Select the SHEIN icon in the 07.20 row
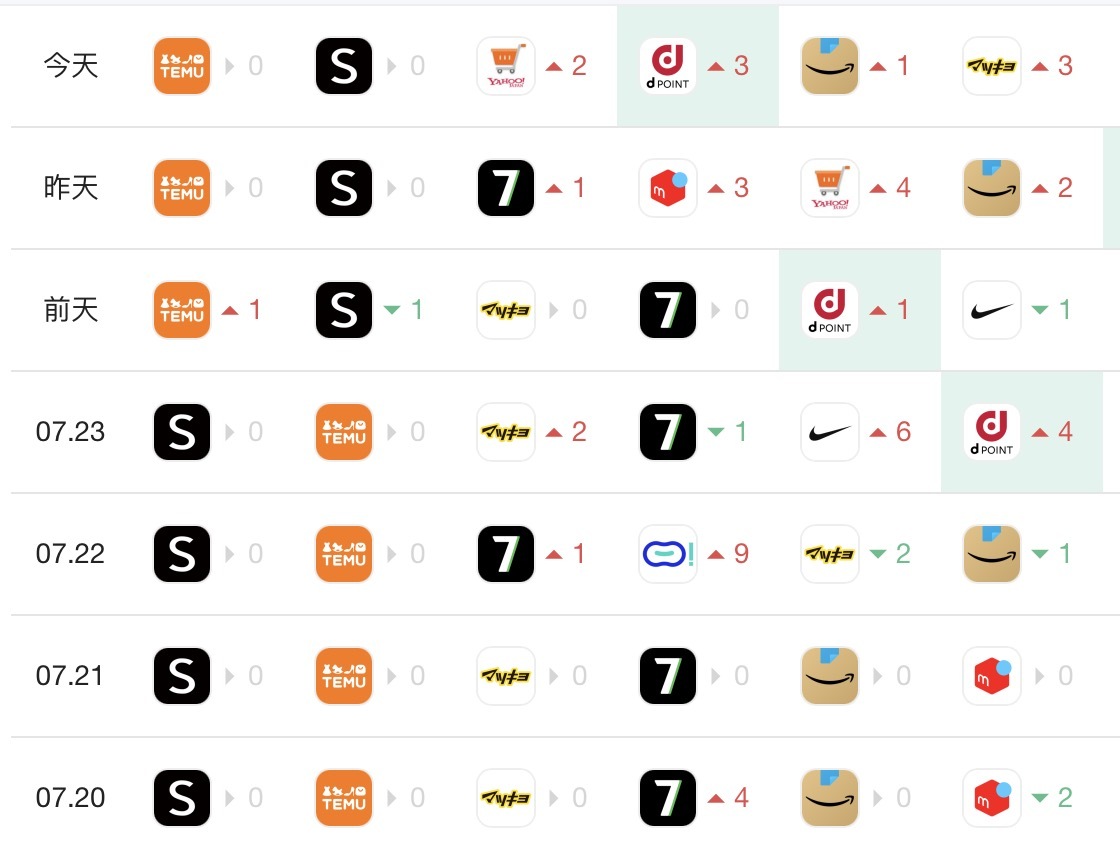This screenshot has width=1120, height=850. (x=182, y=798)
